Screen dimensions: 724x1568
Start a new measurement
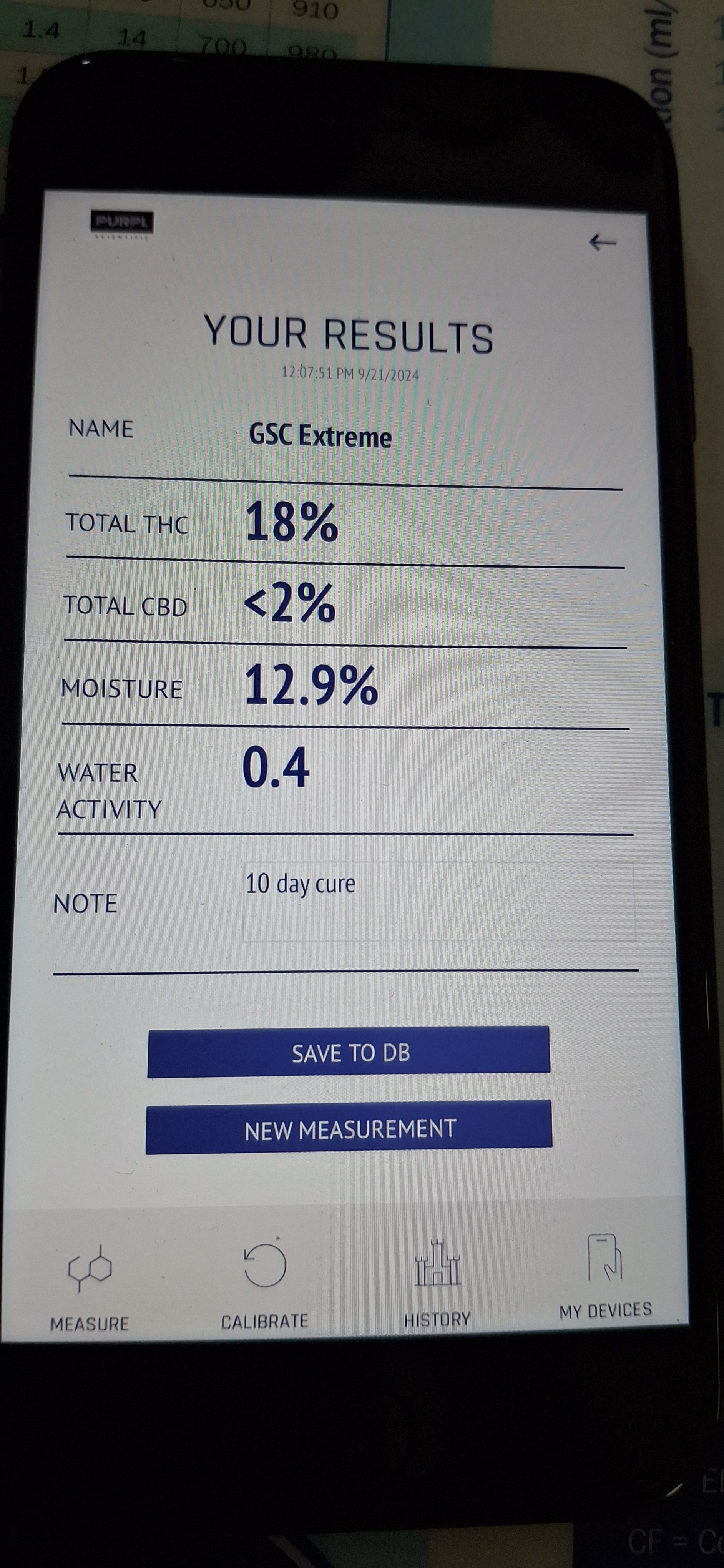(349, 1128)
